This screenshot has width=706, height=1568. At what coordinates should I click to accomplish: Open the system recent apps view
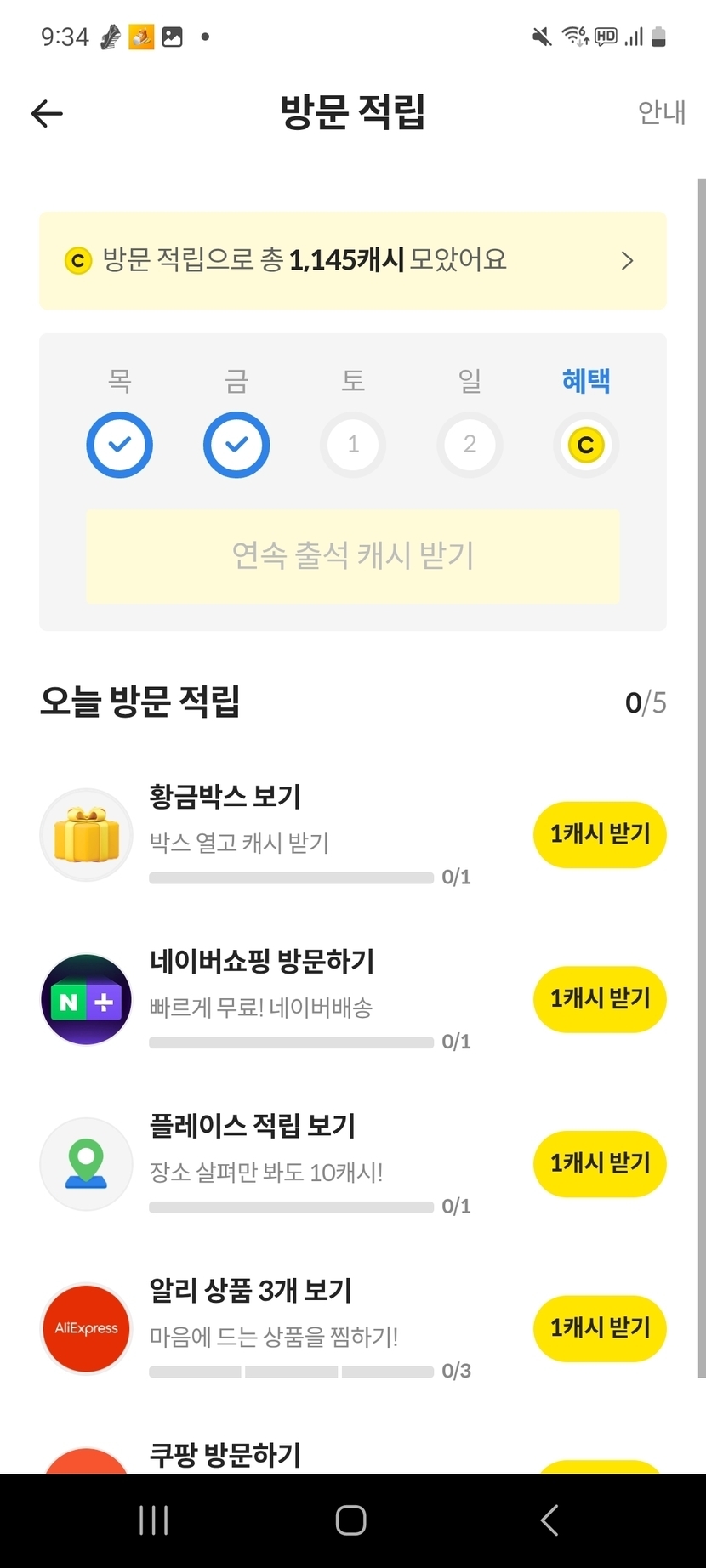coord(154,1520)
